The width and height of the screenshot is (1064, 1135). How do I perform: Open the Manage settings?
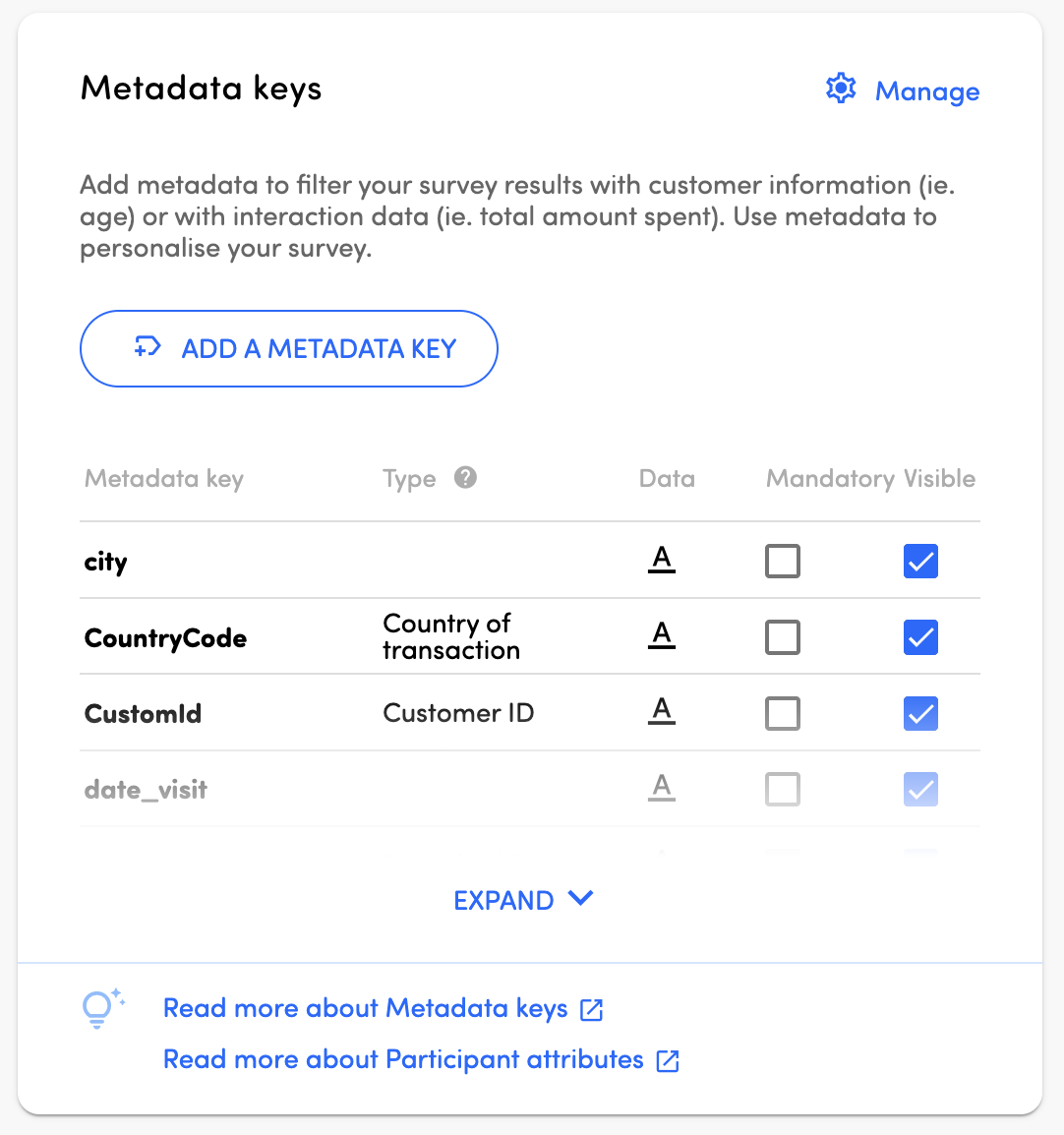click(x=903, y=91)
